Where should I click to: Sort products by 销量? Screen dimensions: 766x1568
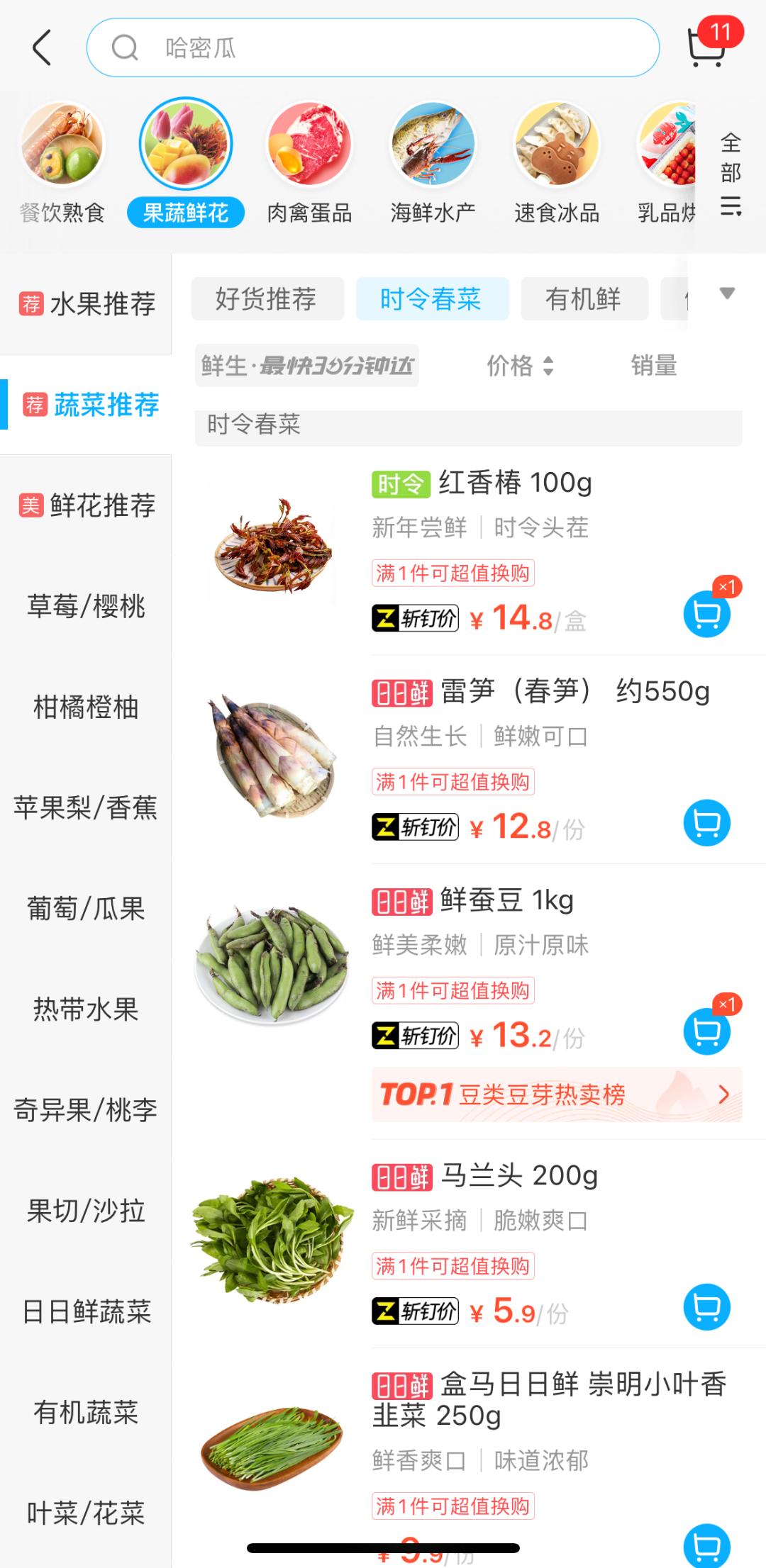click(653, 366)
